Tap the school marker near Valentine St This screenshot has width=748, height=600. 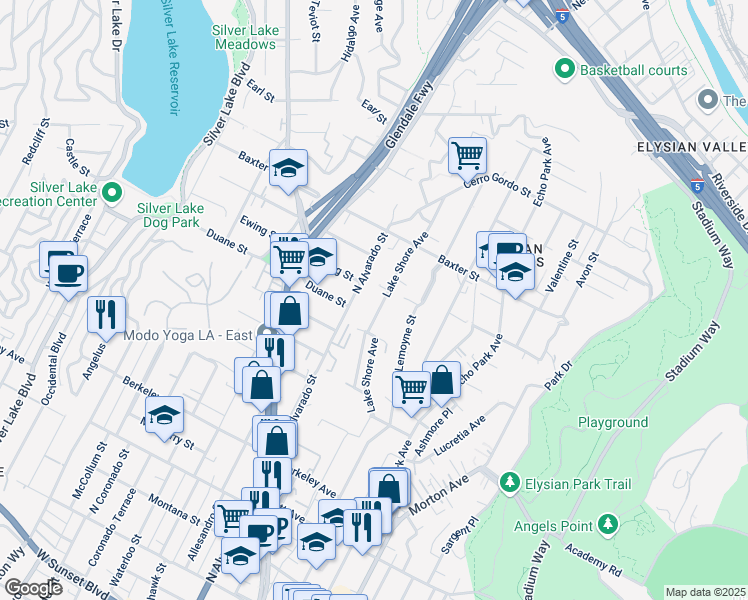[515, 271]
